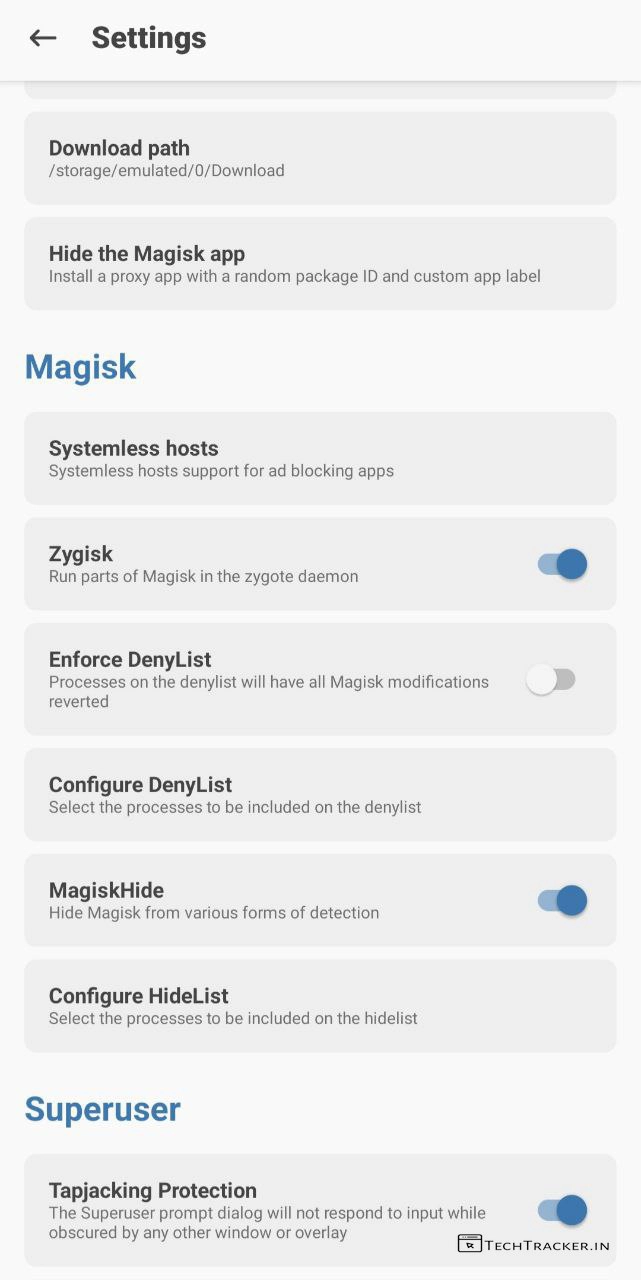The height and width of the screenshot is (1280, 641).
Task: Open the Download path setting
Action: click(x=320, y=158)
